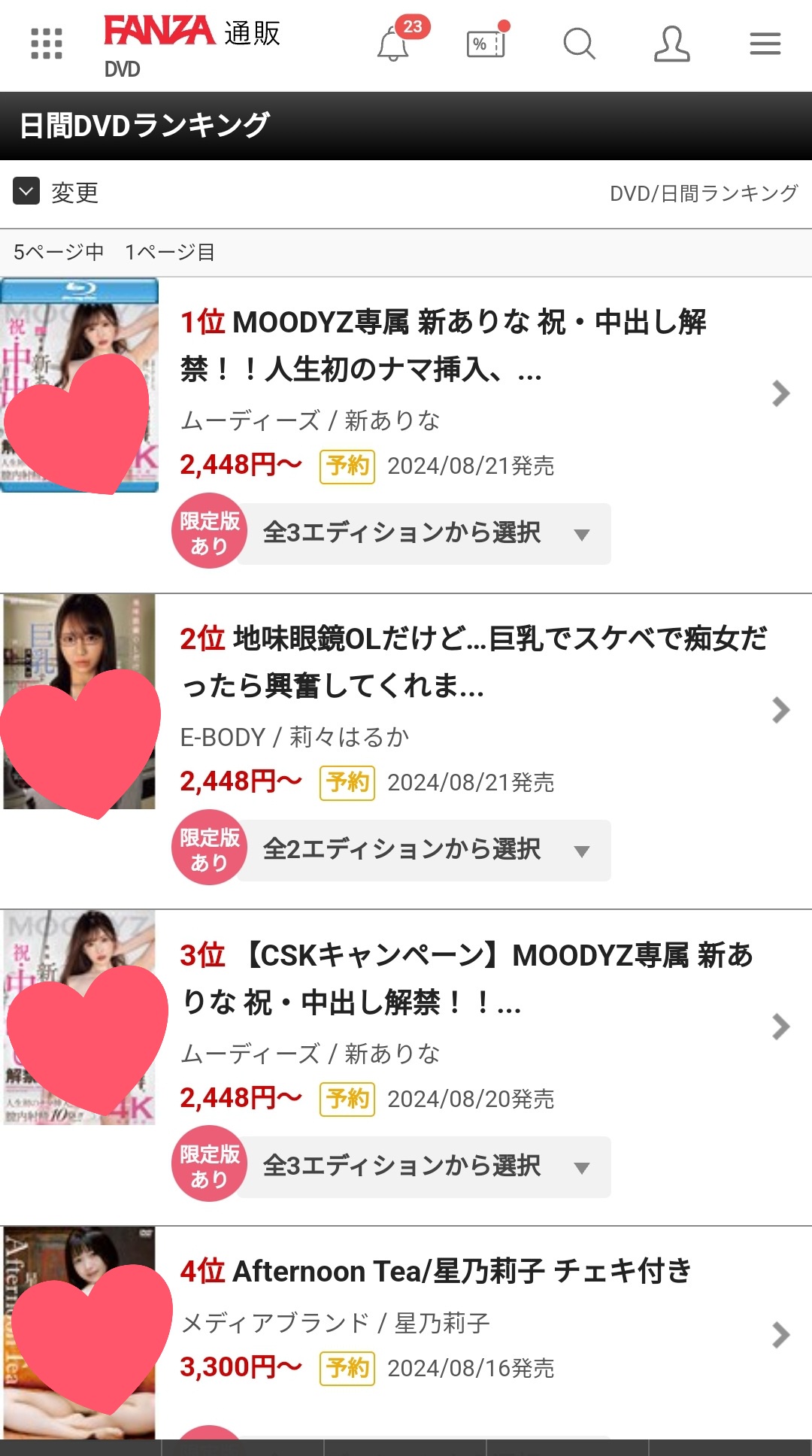Open the 2位 ranked item
The height and width of the screenshot is (1456, 812).
pyautogui.click(x=474, y=662)
